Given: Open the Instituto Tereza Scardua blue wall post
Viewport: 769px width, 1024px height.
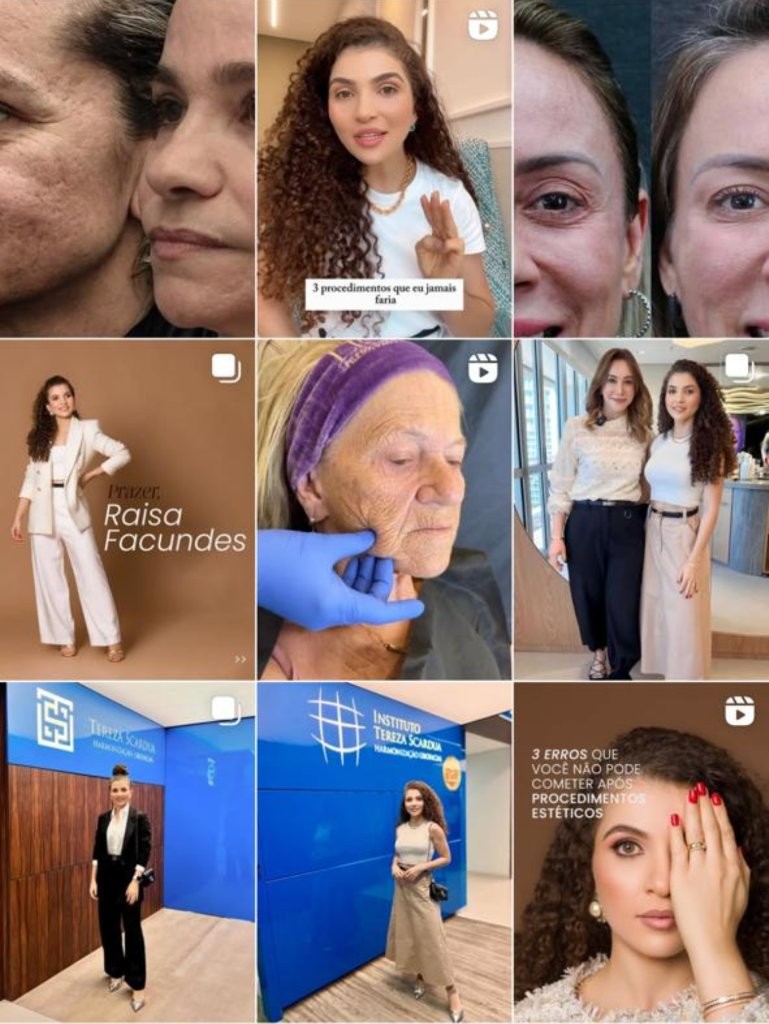Looking at the screenshot, I should (x=384, y=852).
